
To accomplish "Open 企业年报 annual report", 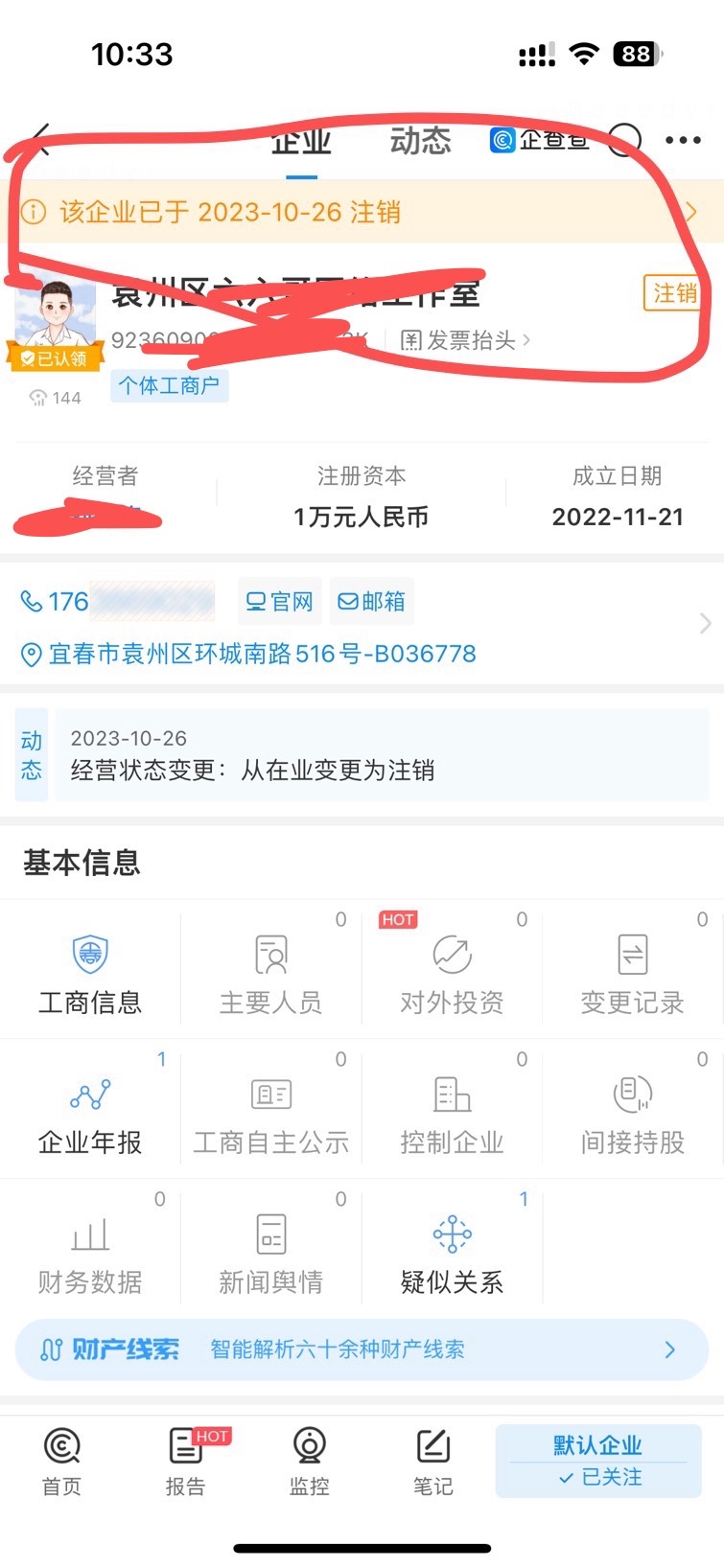I will click(x=90, y=1113).
